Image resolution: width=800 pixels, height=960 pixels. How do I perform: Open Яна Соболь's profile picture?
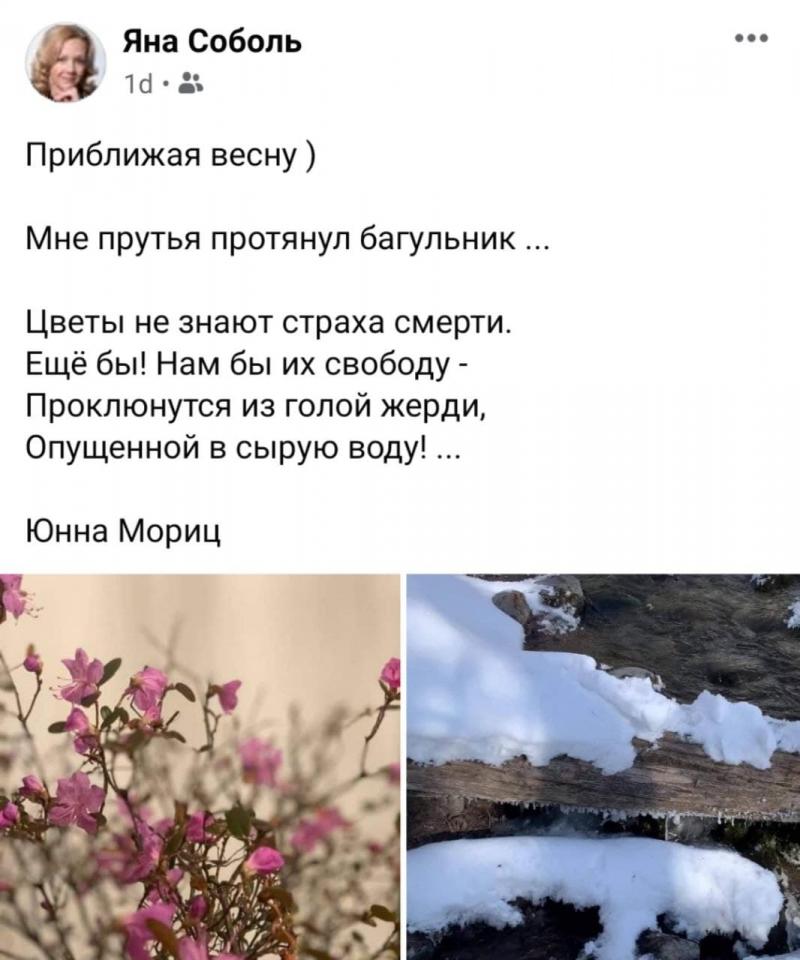(x=65, y=62)
